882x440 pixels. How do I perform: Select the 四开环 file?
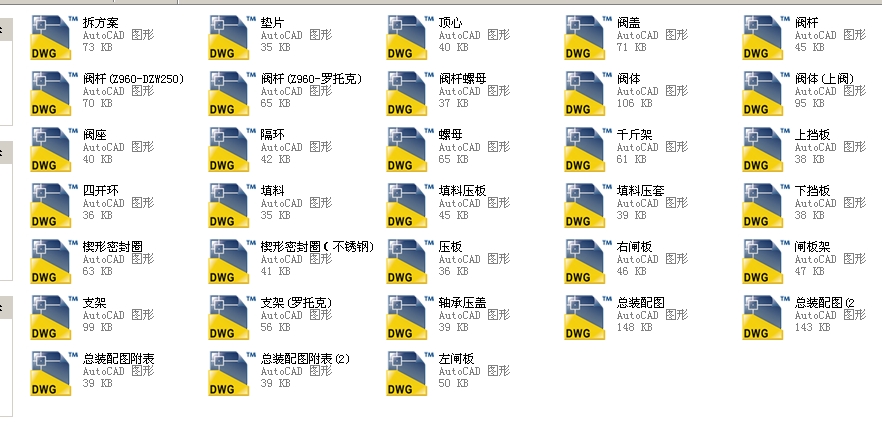(52, 204)
